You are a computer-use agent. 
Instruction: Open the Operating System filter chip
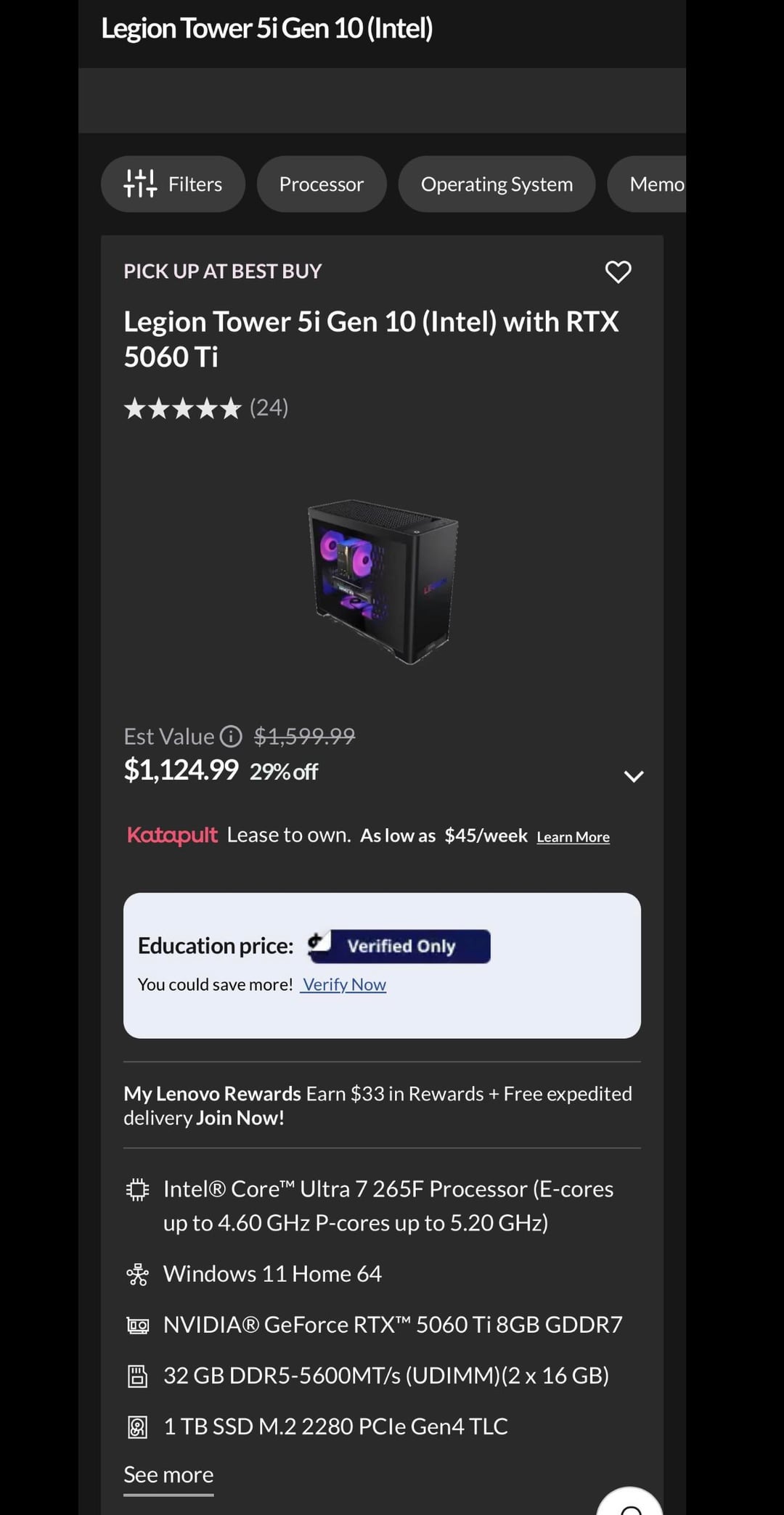(x=497, y=184)
